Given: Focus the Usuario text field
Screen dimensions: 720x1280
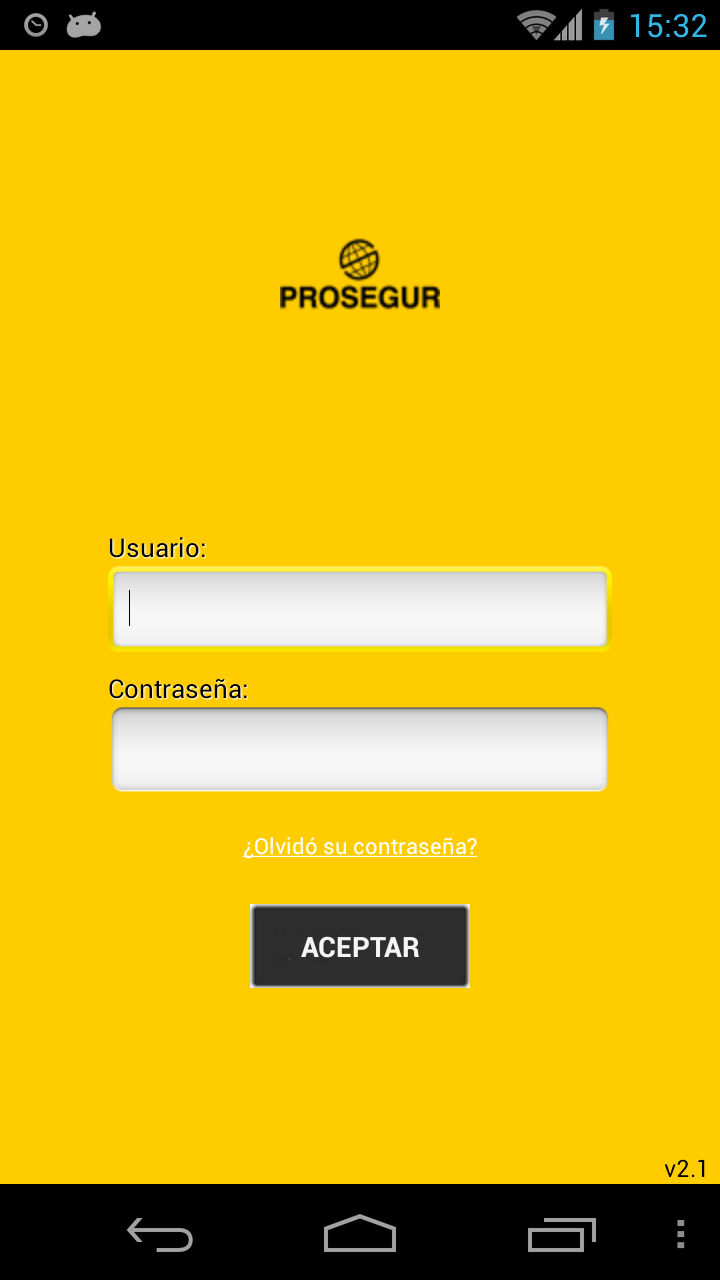Looking at the screenshot, I should [x=359, y=608].
